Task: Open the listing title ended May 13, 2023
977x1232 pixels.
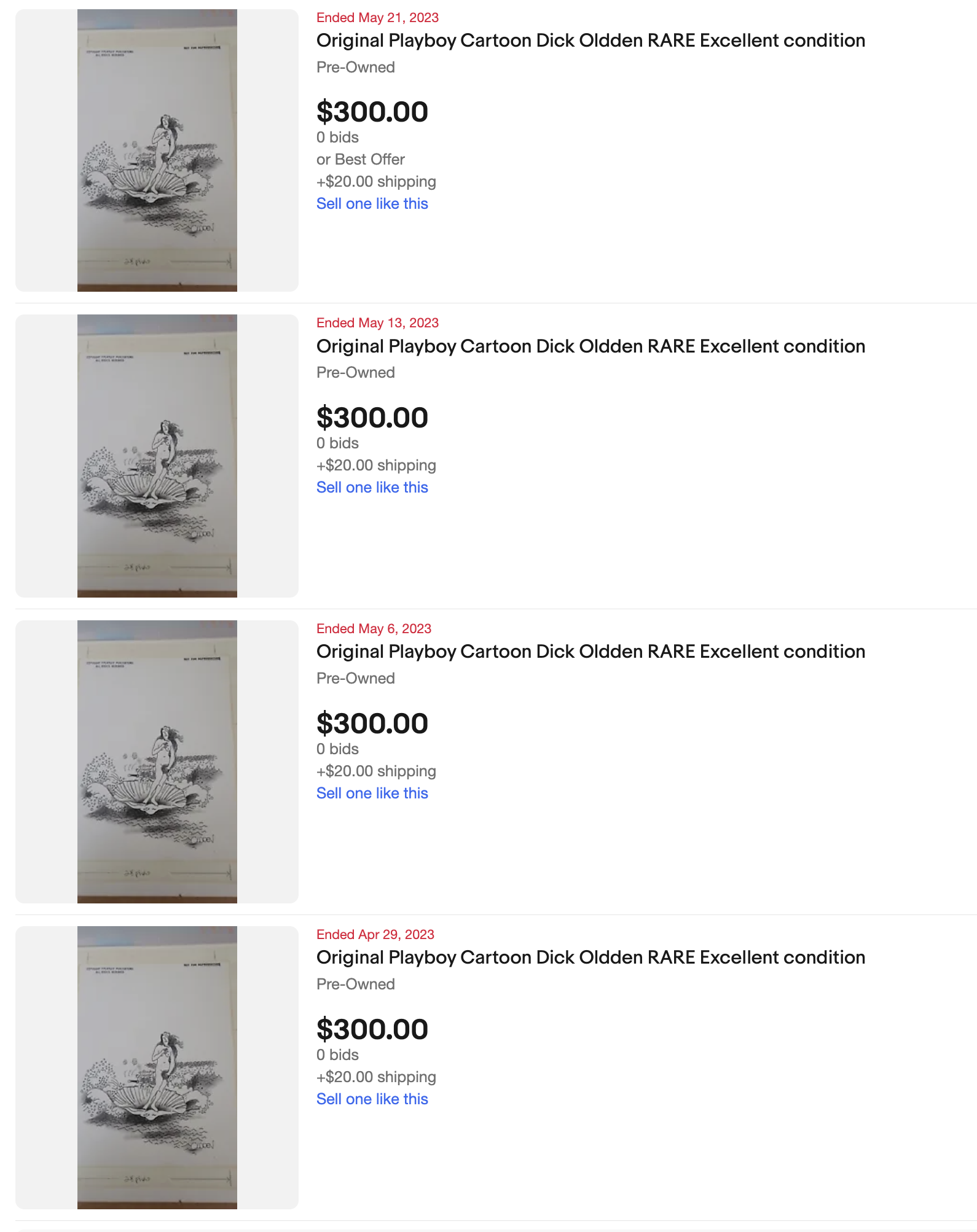Action: click(590, 346)
